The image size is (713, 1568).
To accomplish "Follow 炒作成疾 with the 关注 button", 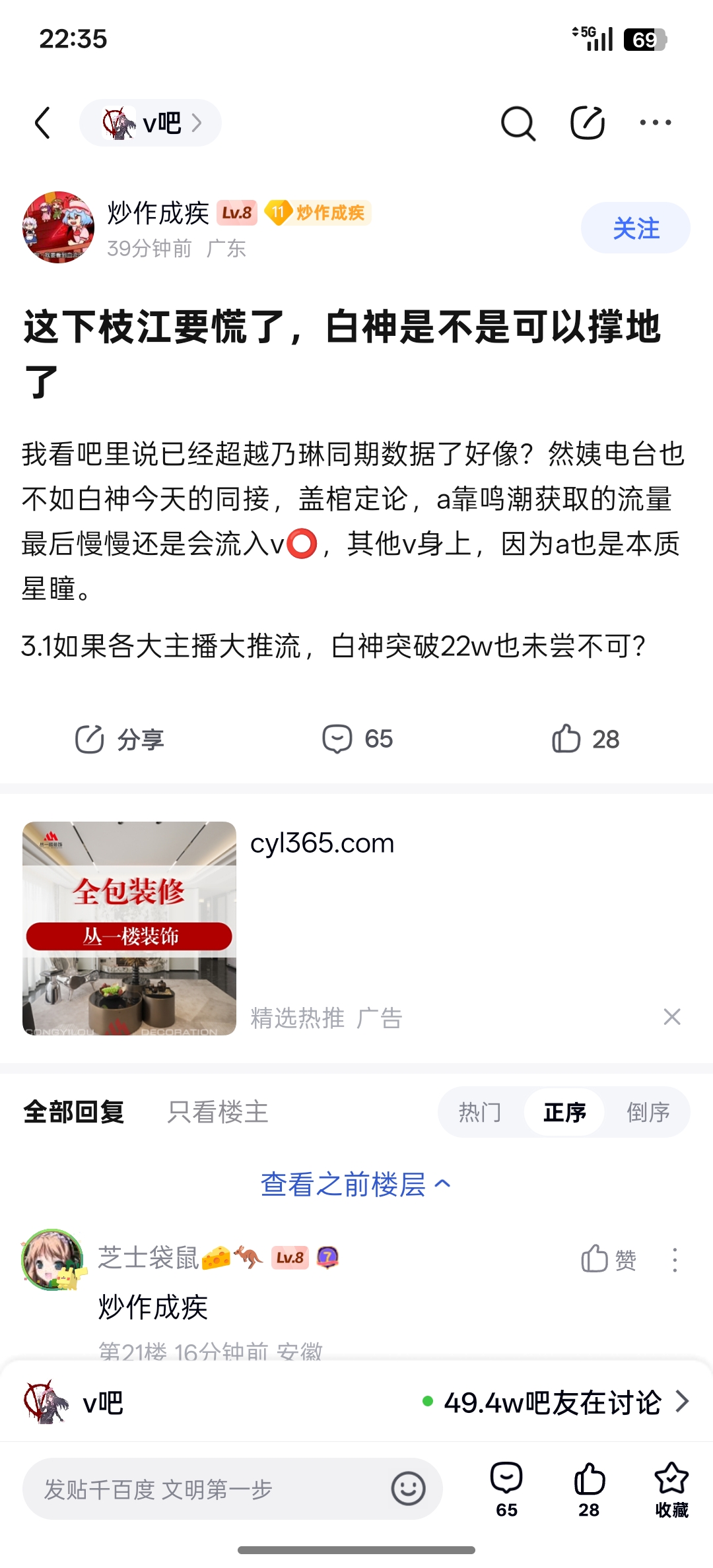I will tap(635, 228).
